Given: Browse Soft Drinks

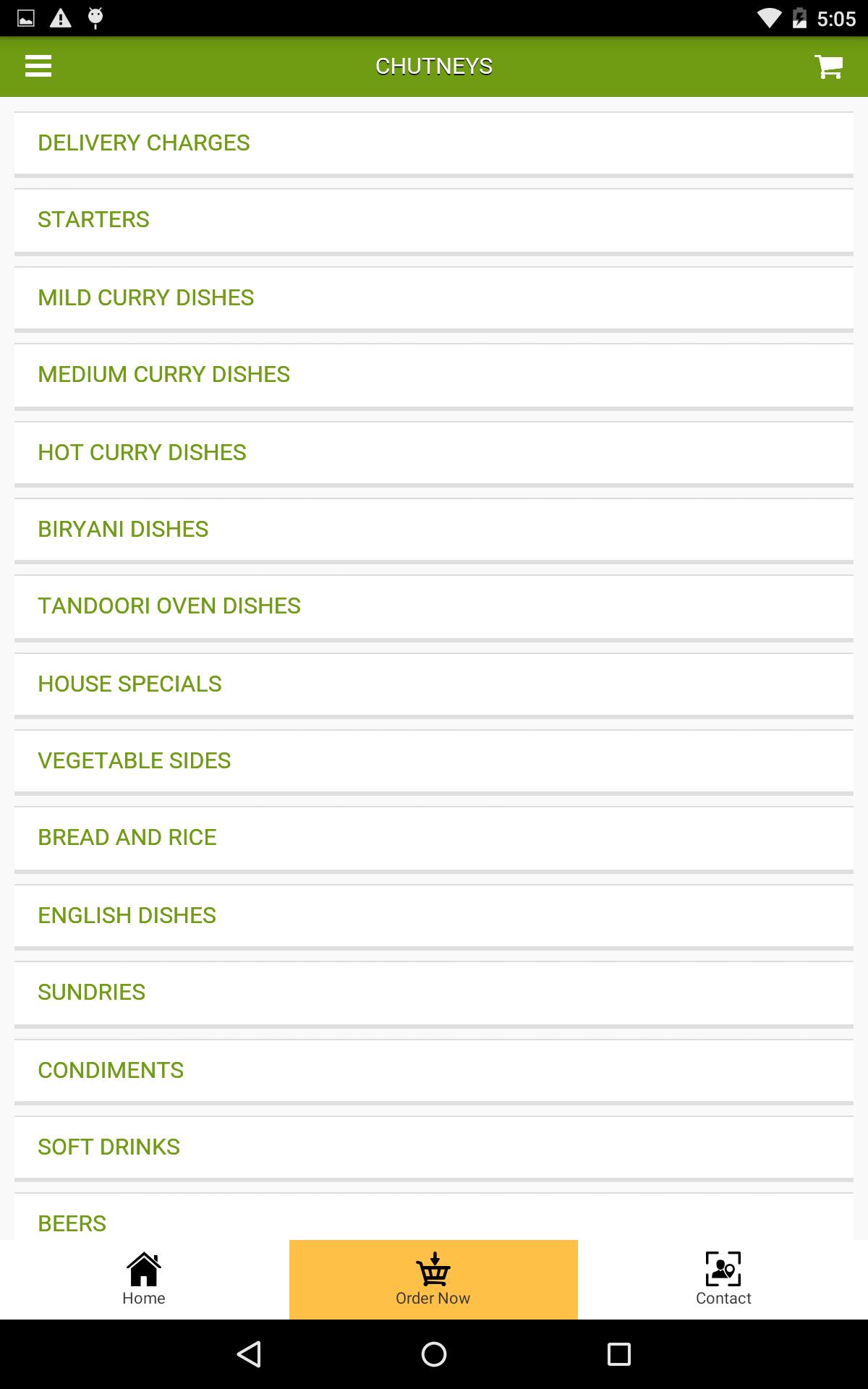Looking at the screenshot, I should click(x=434, y=1147).
